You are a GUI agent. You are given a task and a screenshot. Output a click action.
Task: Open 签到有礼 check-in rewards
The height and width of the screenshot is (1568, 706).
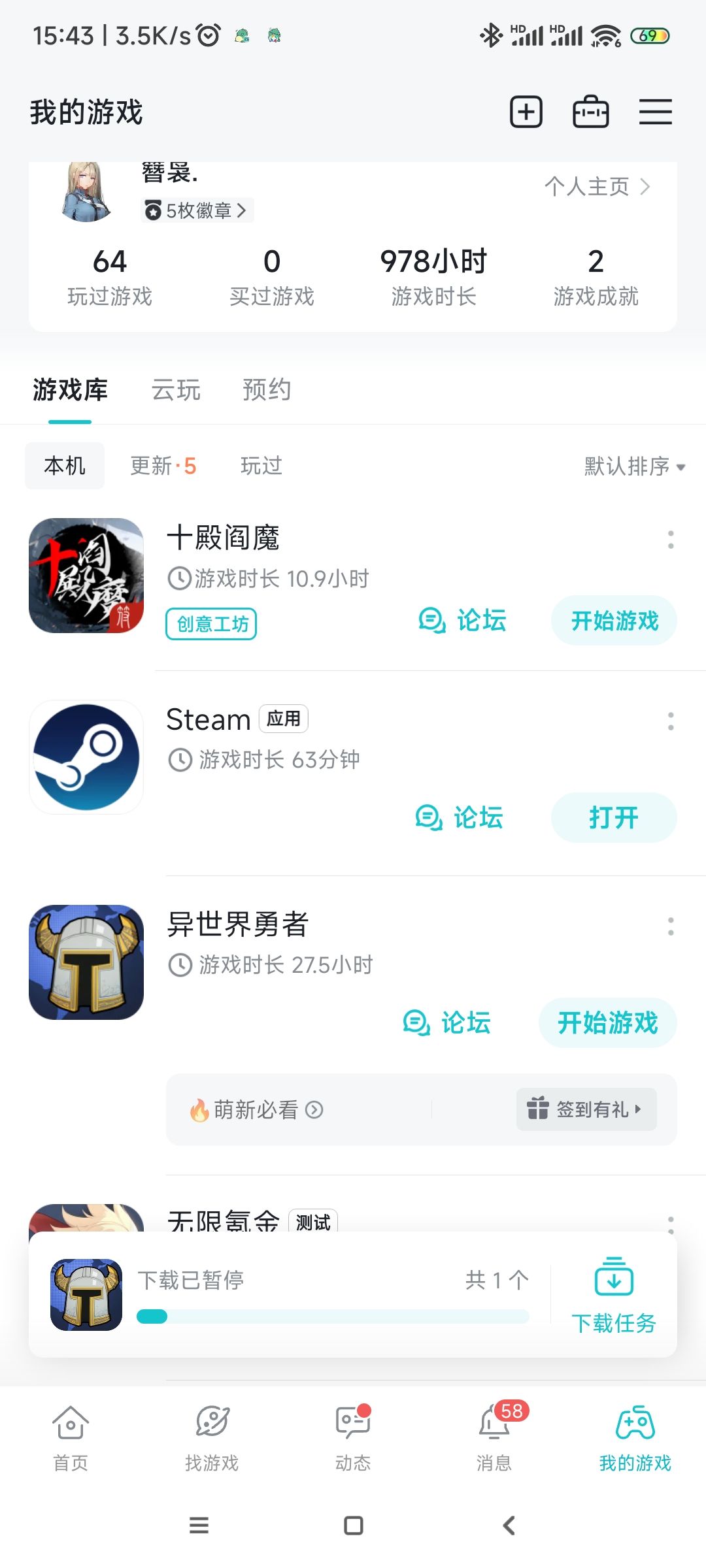[586, 1109]
